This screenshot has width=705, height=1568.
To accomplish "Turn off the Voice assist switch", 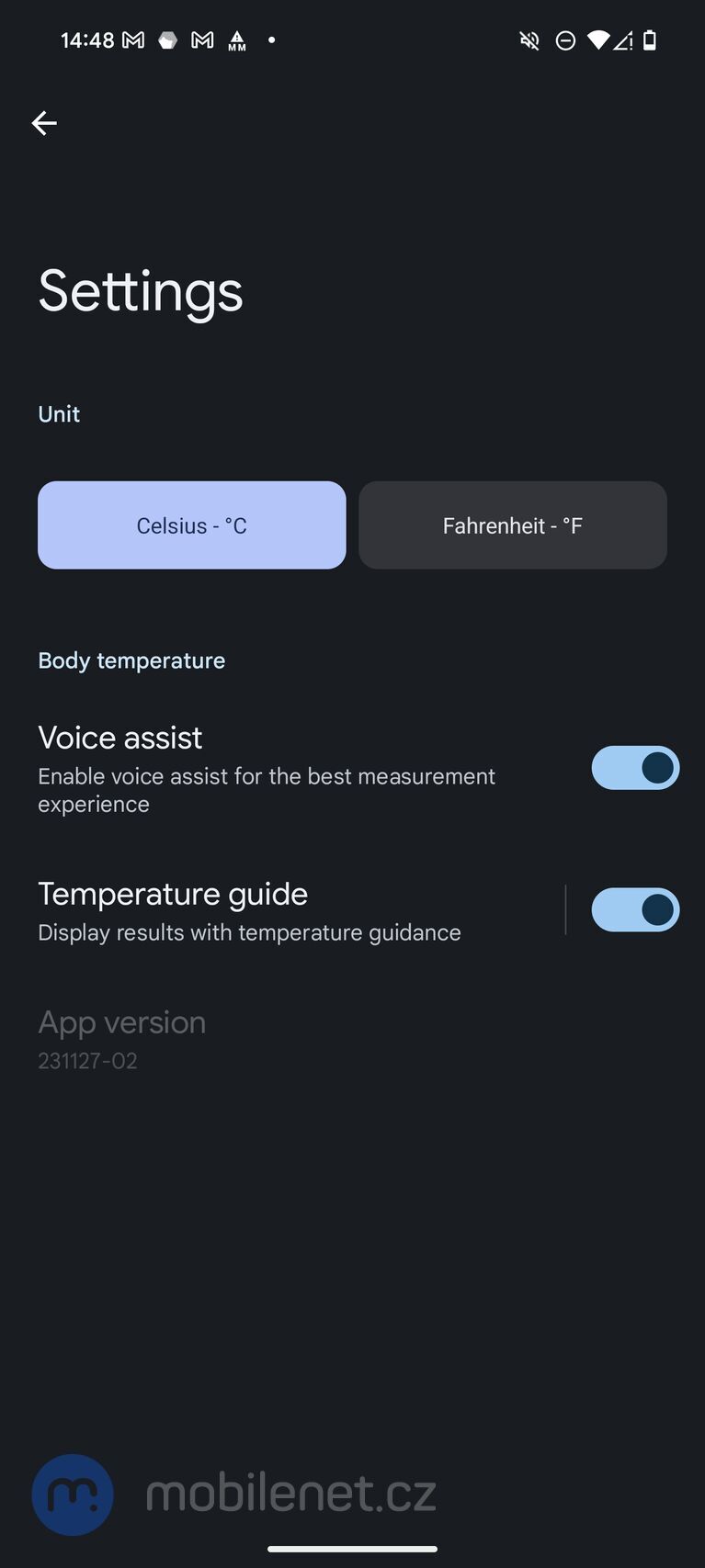I will (634, 768).
